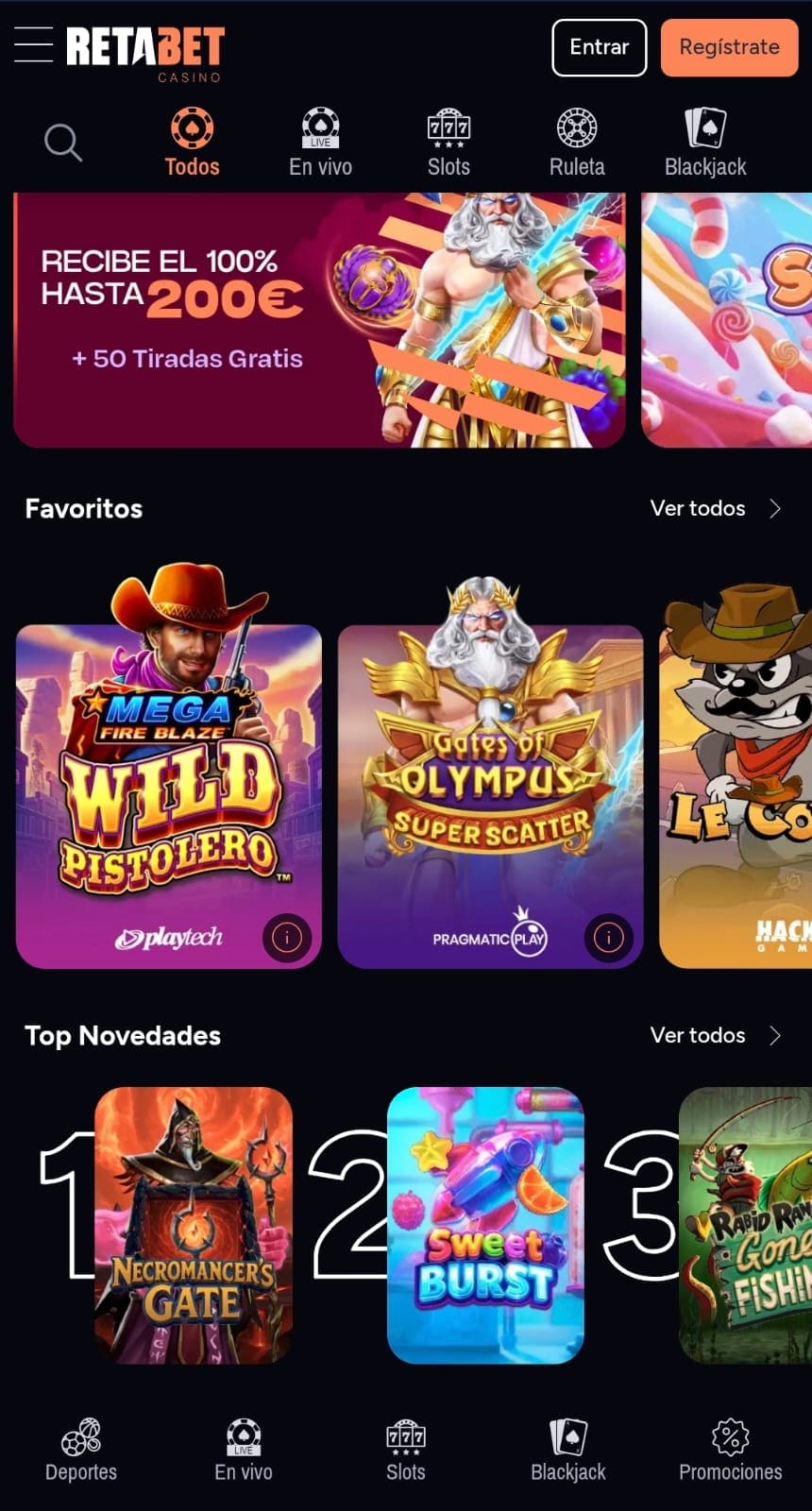
Task: Open the hamburger menu
Action: (33, 45)
